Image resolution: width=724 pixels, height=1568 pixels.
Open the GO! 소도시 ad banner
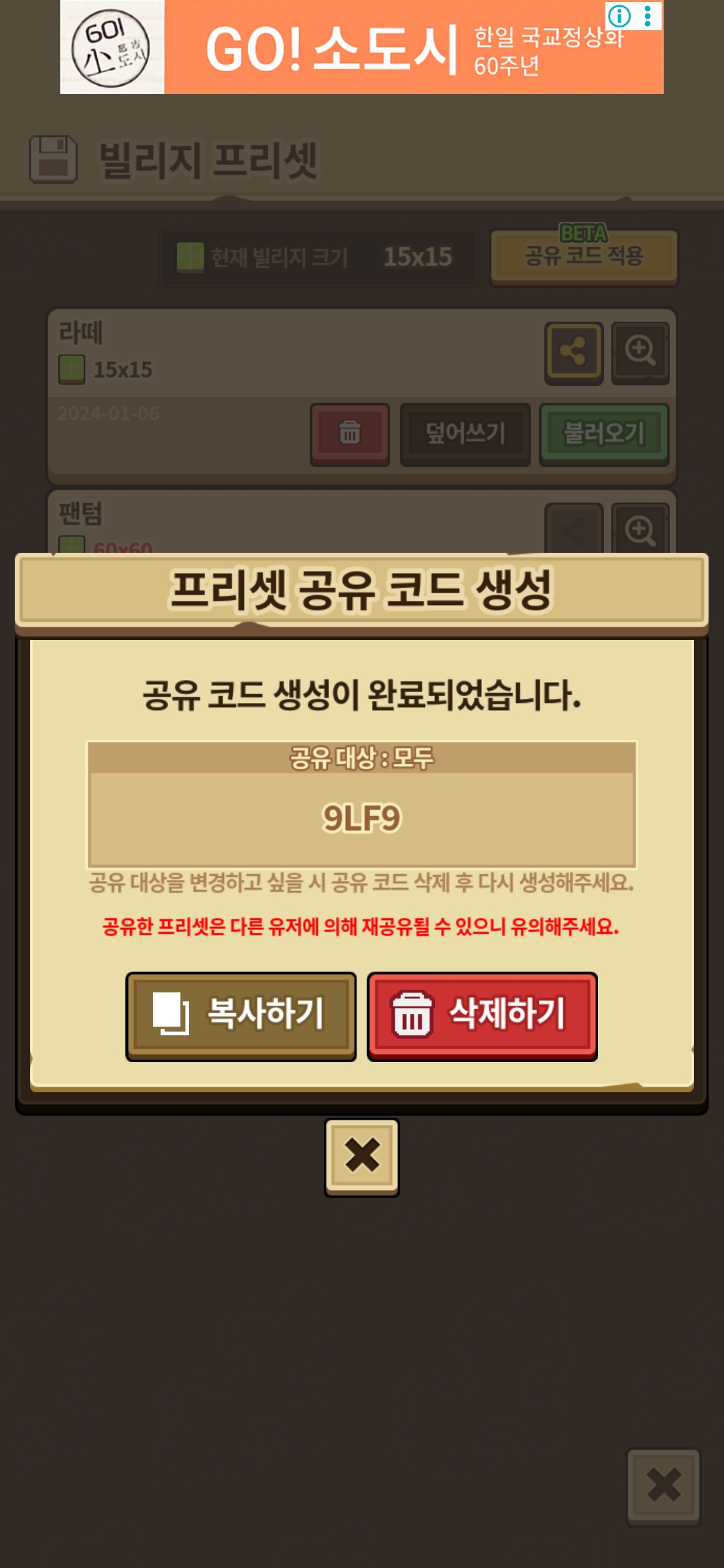[362, 47]
